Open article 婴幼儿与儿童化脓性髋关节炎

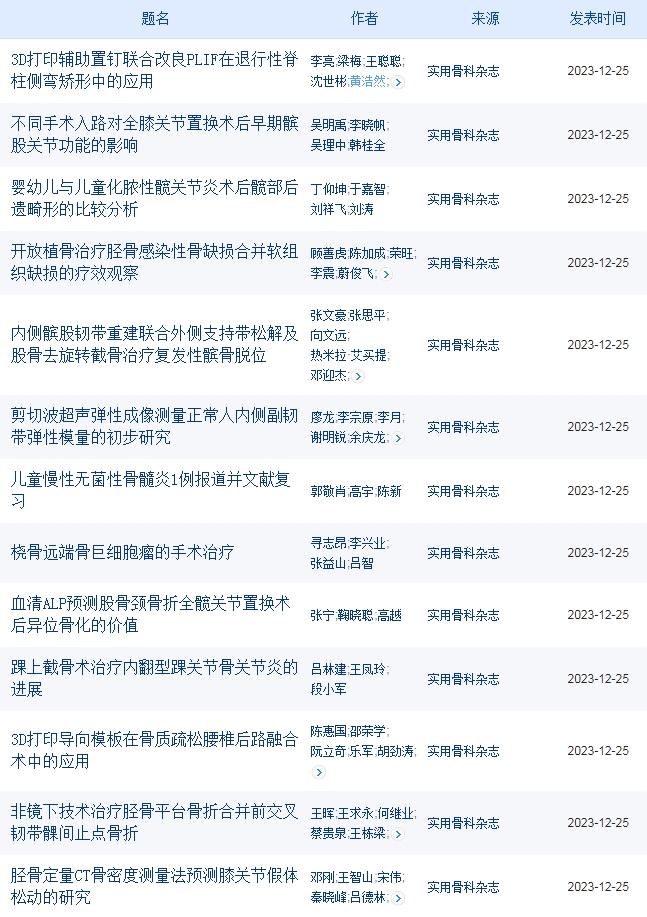click(x=154, y=198)
